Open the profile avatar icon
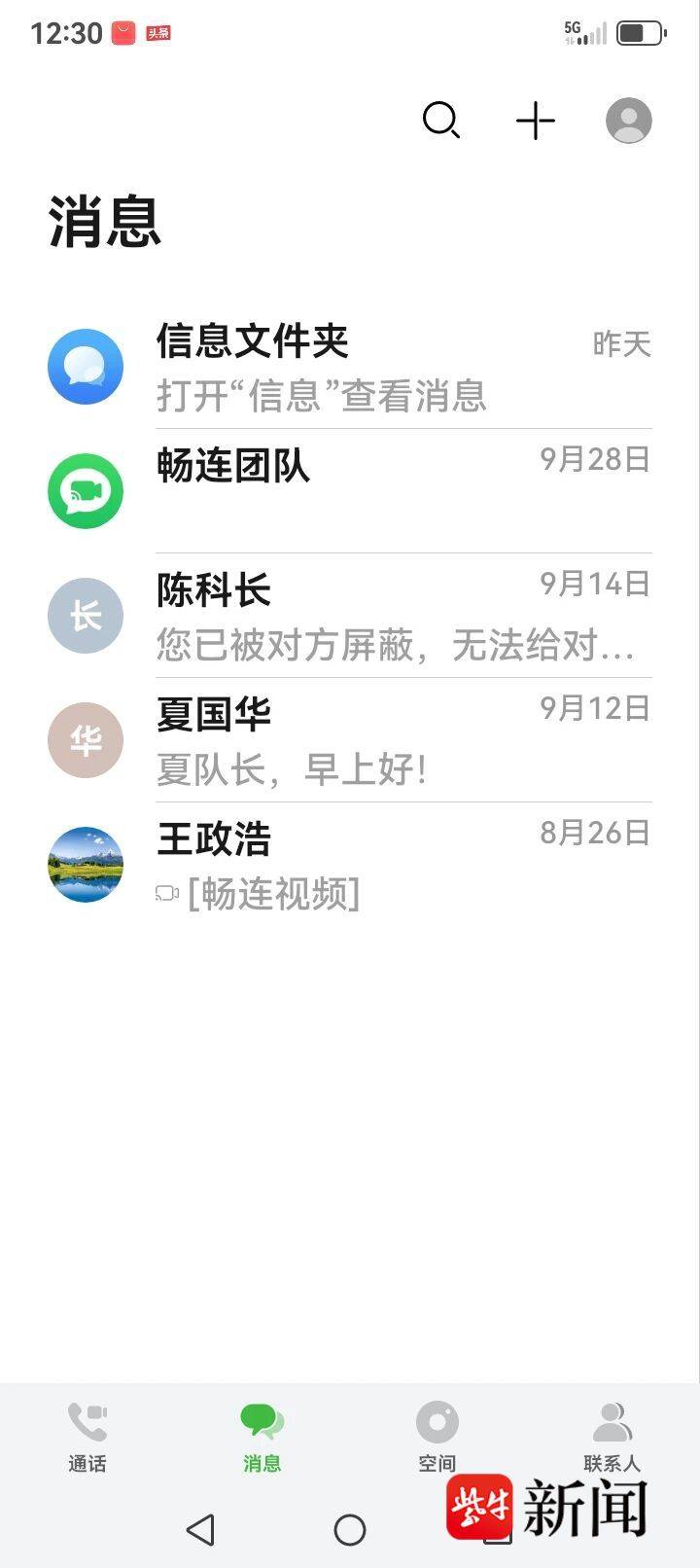Image resolution: width=700 pixels, height=1568 pixels. click(x=629, y=121)
